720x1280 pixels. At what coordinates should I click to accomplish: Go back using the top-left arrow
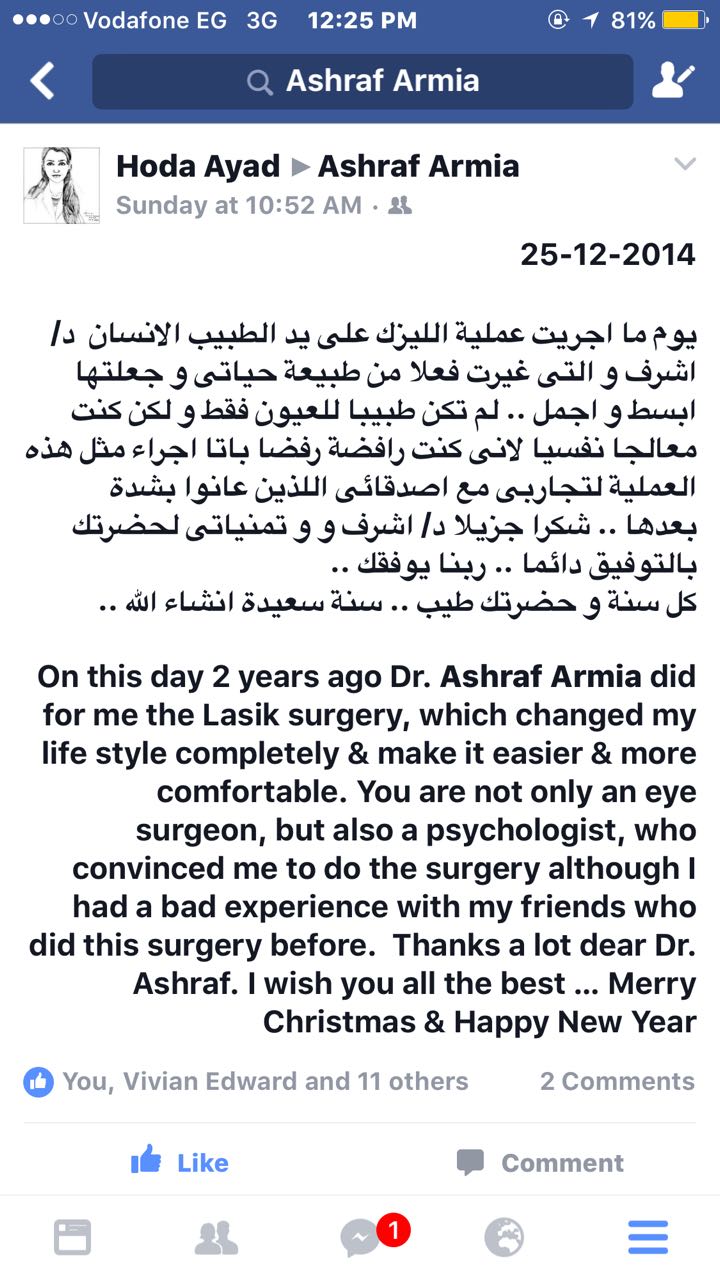pyautogui.click(x=41, y=81)
